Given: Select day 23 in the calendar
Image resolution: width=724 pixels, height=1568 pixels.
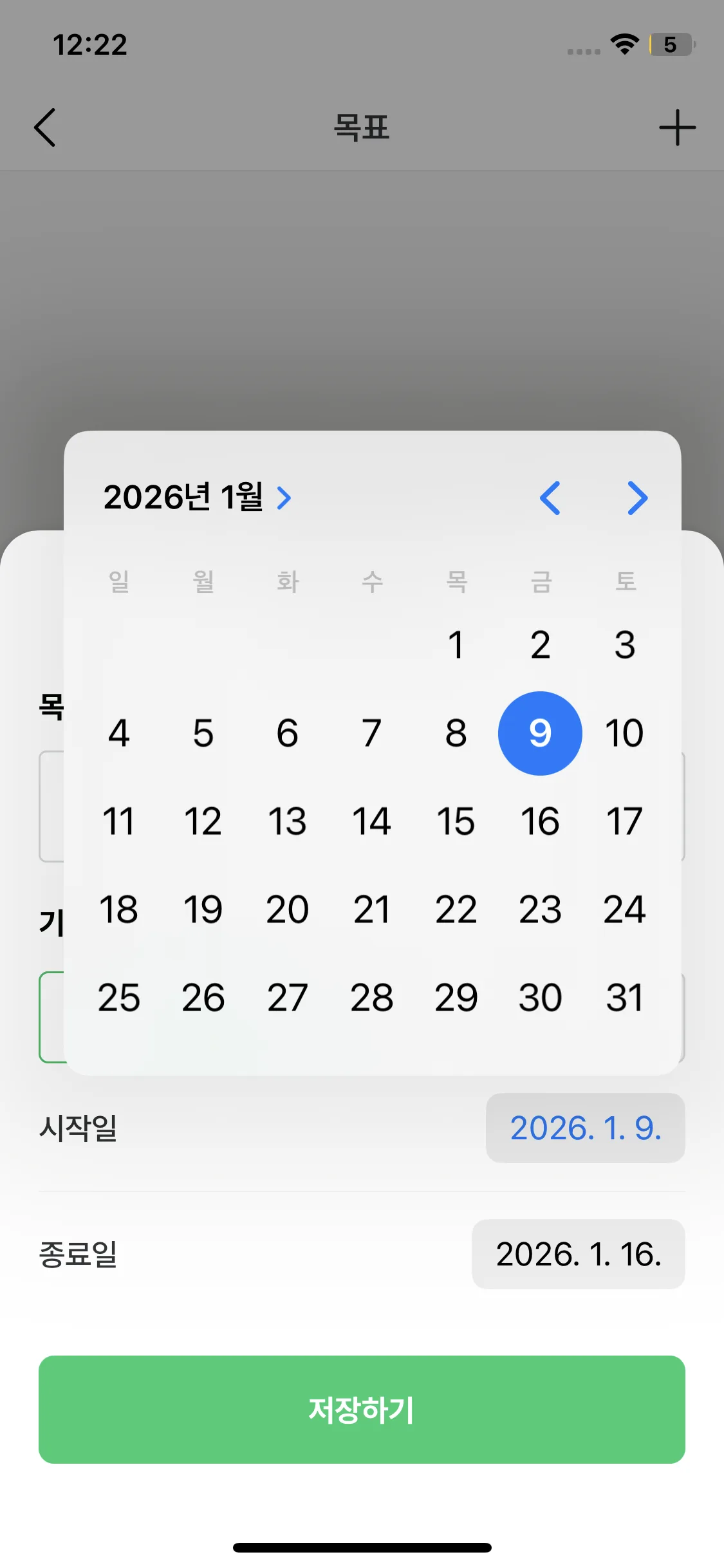Looking at the screenshot, I should 540,910.
